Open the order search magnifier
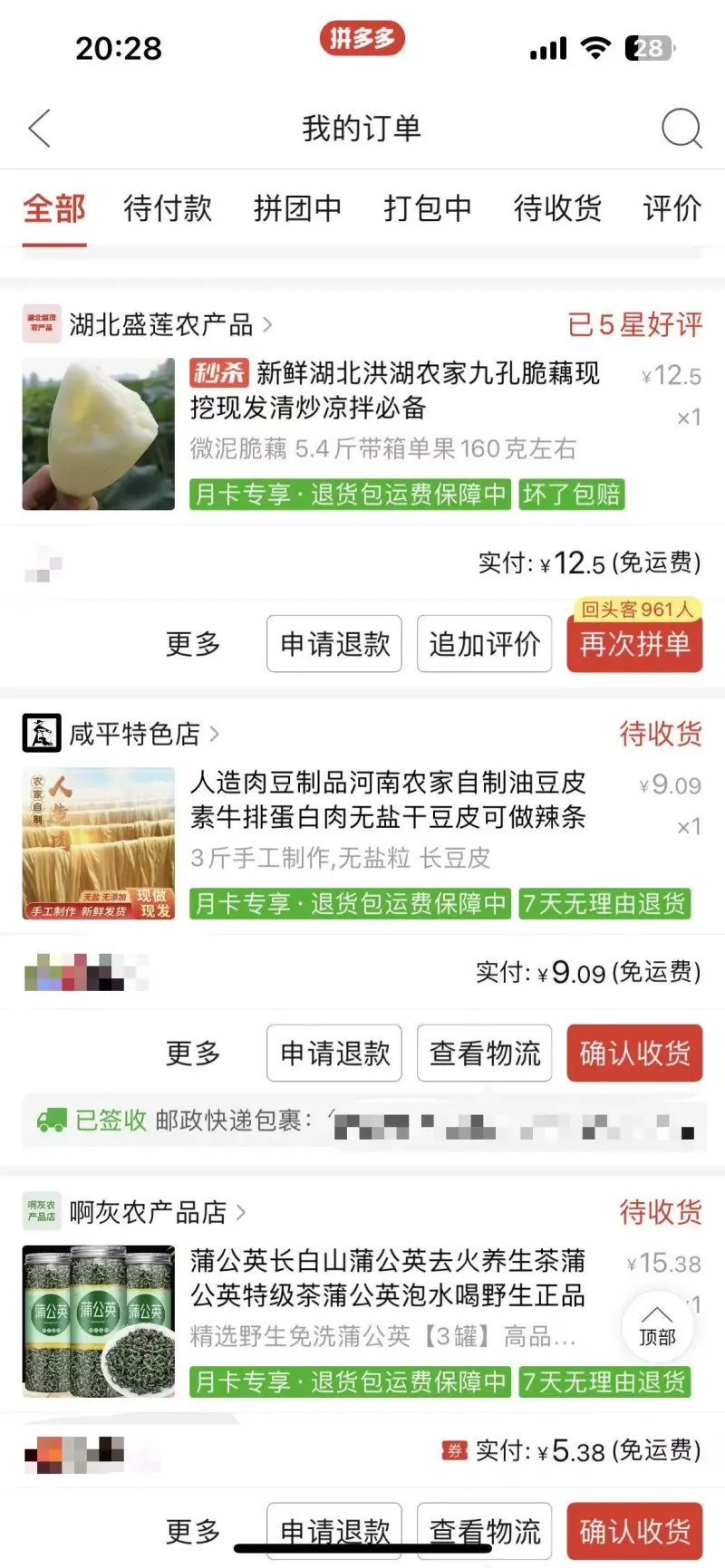The image size is (725, 1568). (x=681, y=129)
